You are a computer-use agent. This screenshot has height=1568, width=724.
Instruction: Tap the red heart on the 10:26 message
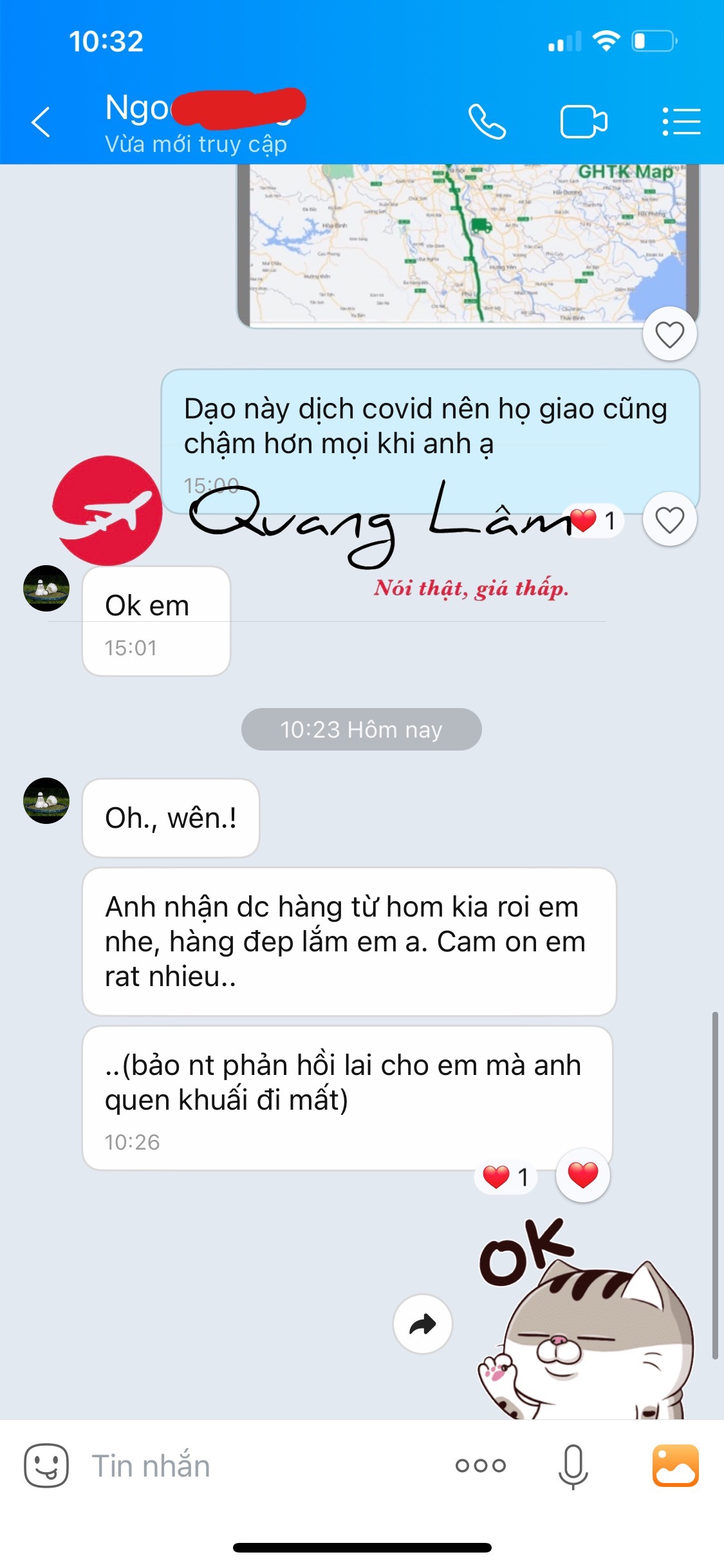(x=583, y=1175)
